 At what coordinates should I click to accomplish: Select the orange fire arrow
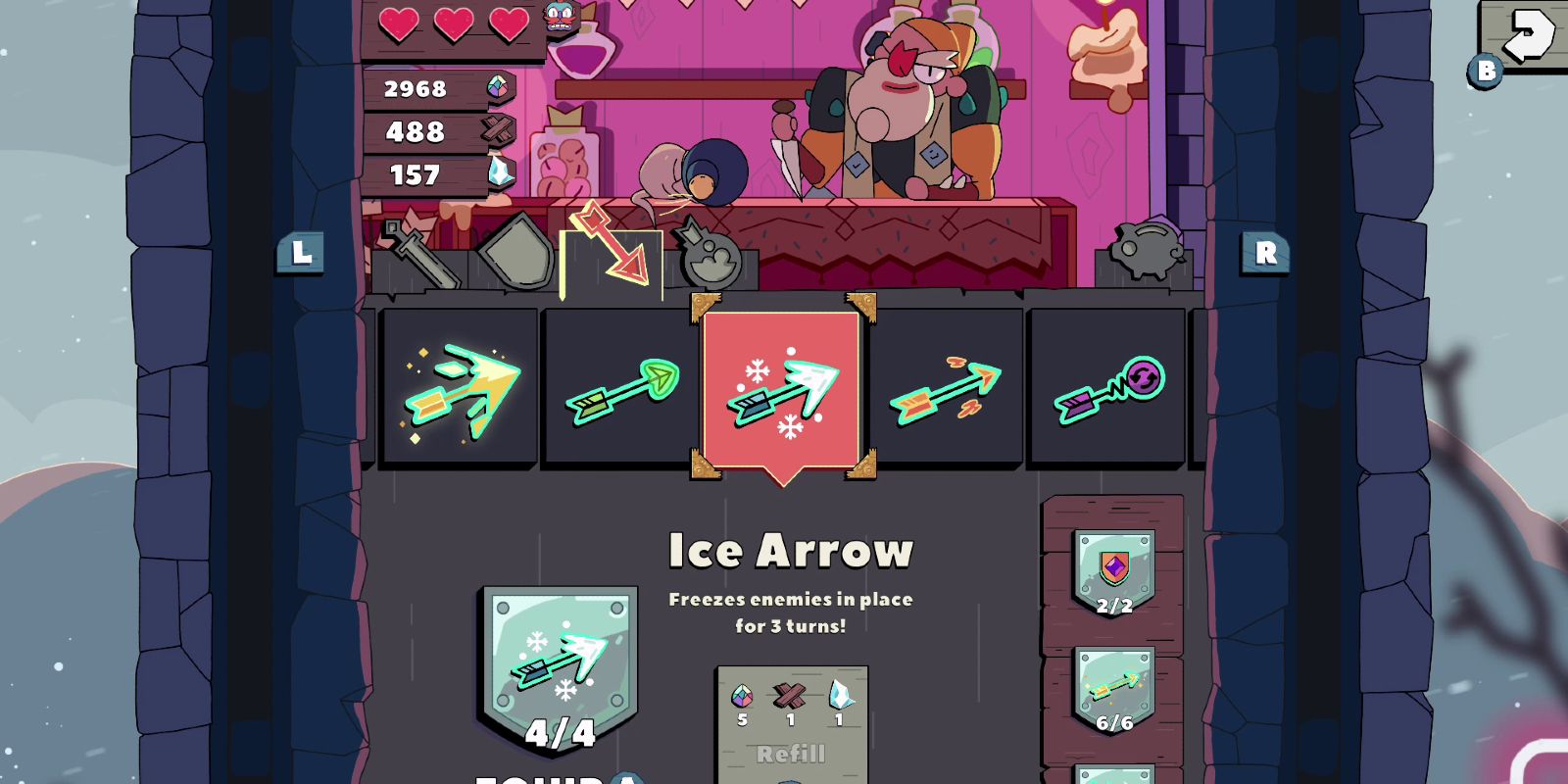tap(945, 389)
